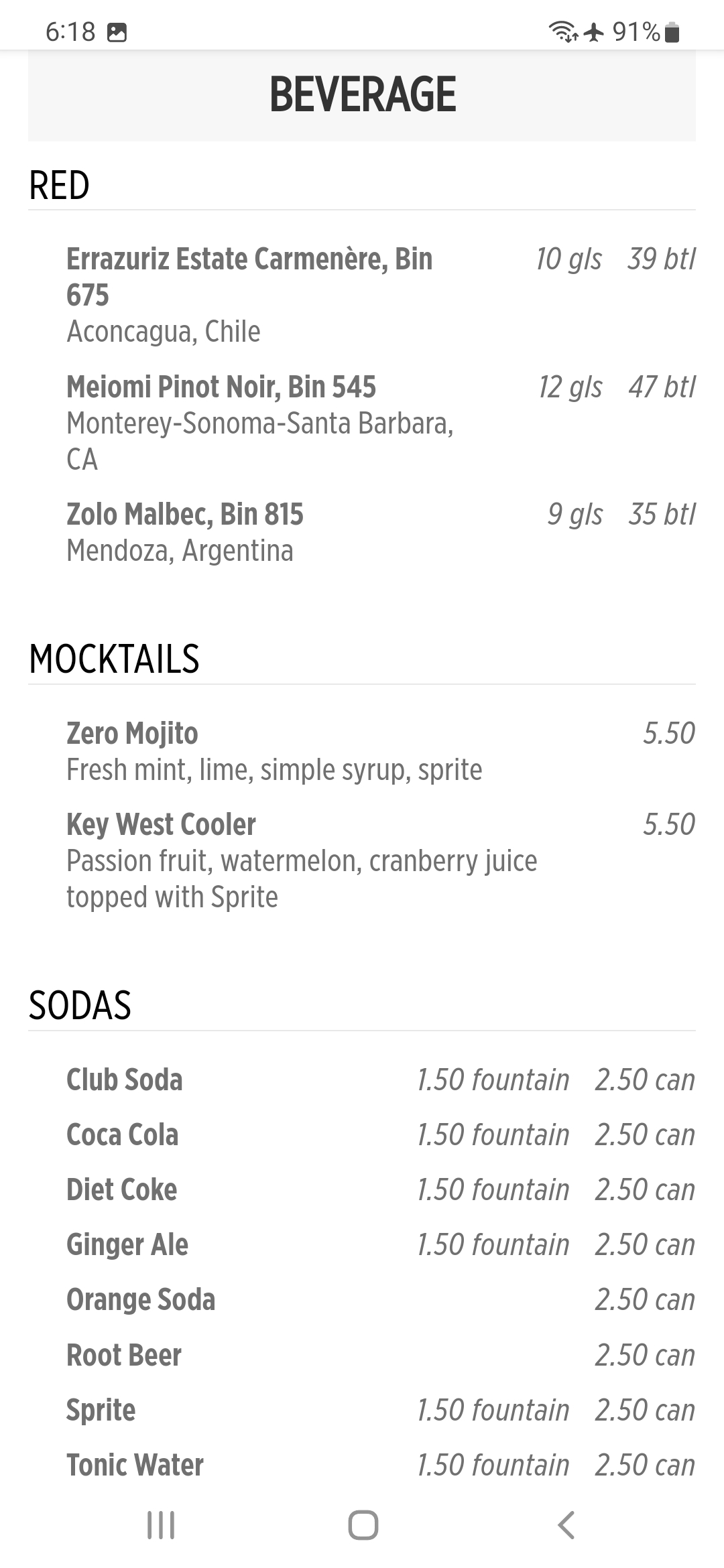The width and height of the screenshot is (724, 1568).
Task: Go back using the navigation bar
Action: (x=566, y=1526)
